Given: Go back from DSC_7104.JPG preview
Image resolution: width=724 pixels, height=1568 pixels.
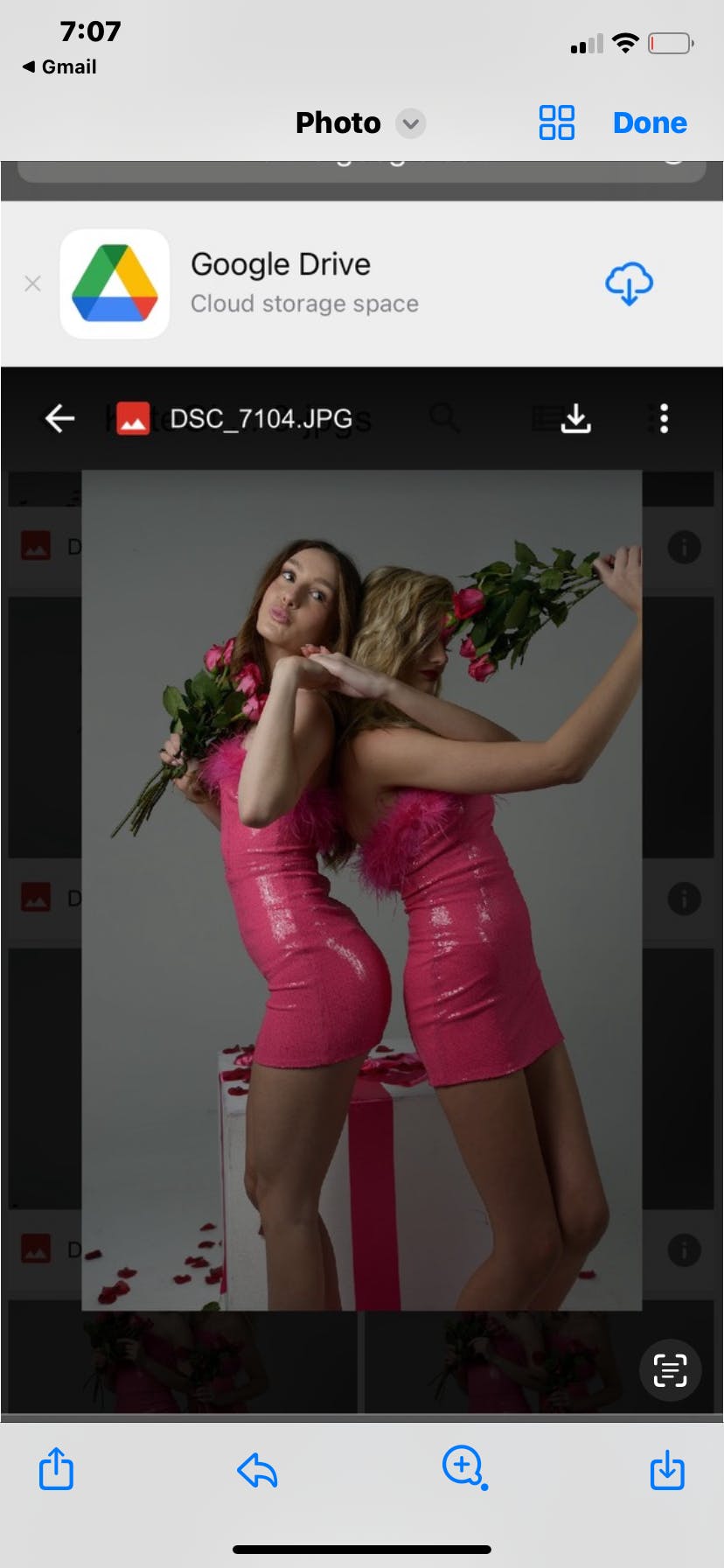Looking at the screenshot, I should pyautogui.click(x=59, y=418).
